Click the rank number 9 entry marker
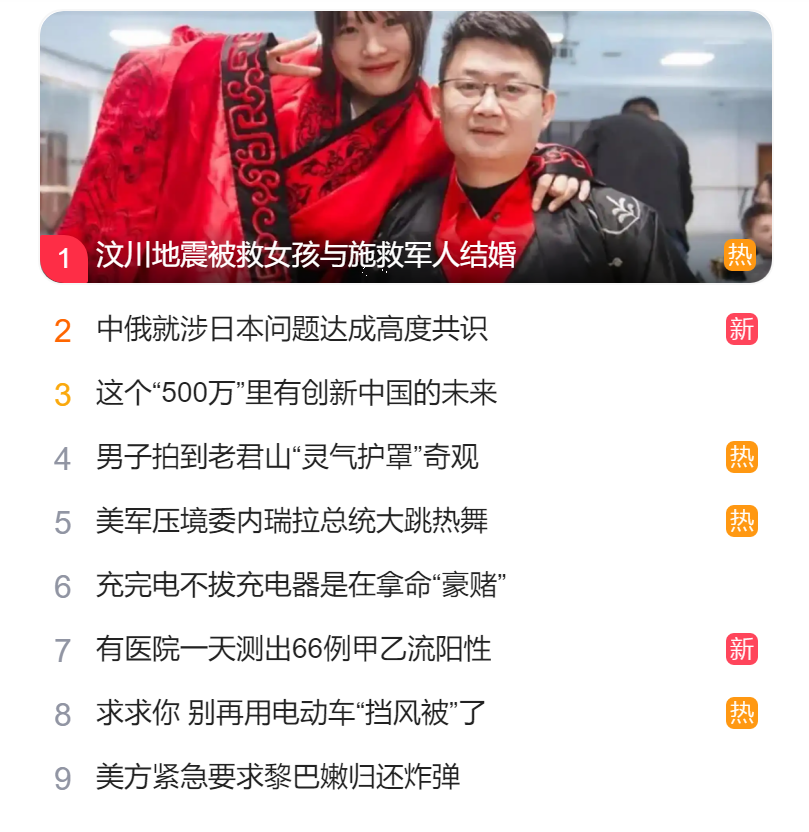 tap(62, 776)
